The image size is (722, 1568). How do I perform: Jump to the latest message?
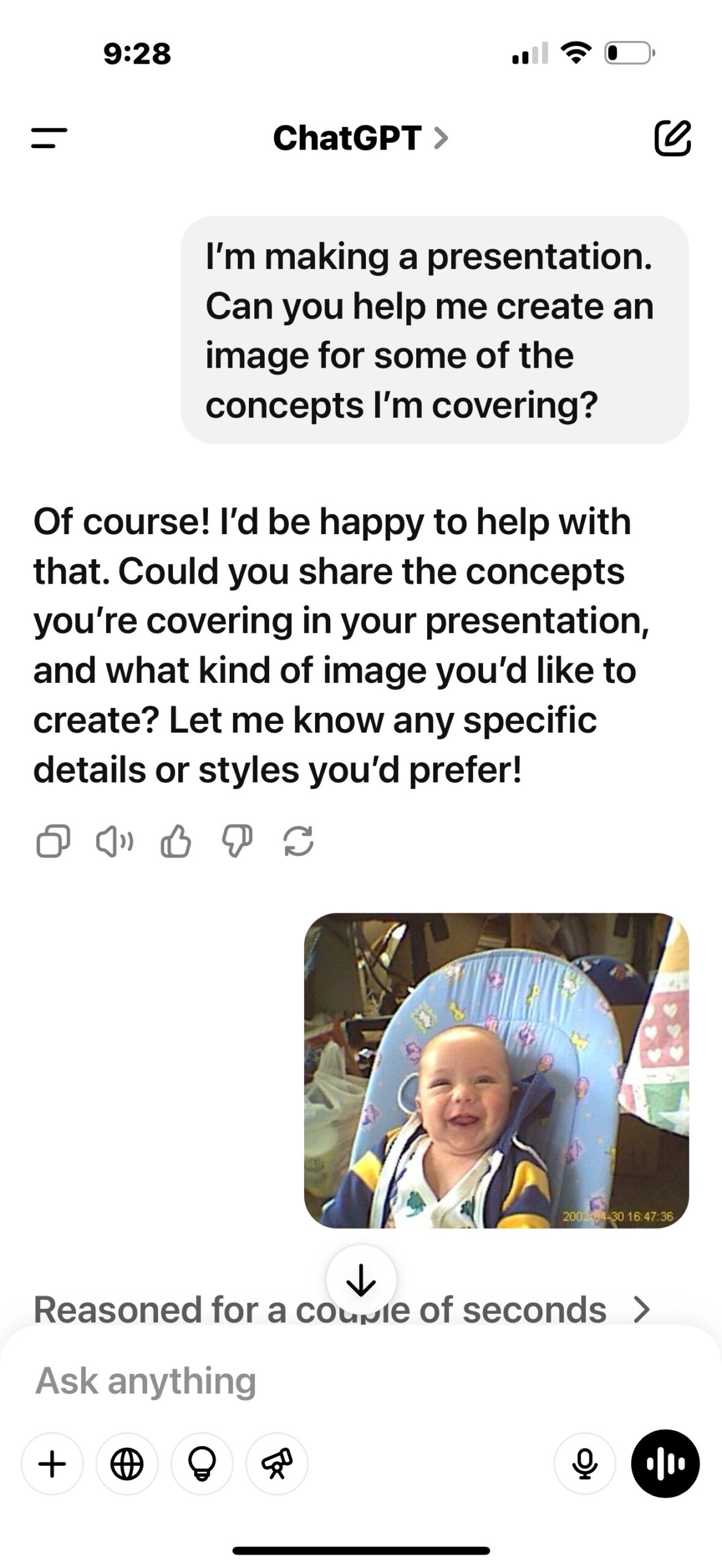(361, 1280)
